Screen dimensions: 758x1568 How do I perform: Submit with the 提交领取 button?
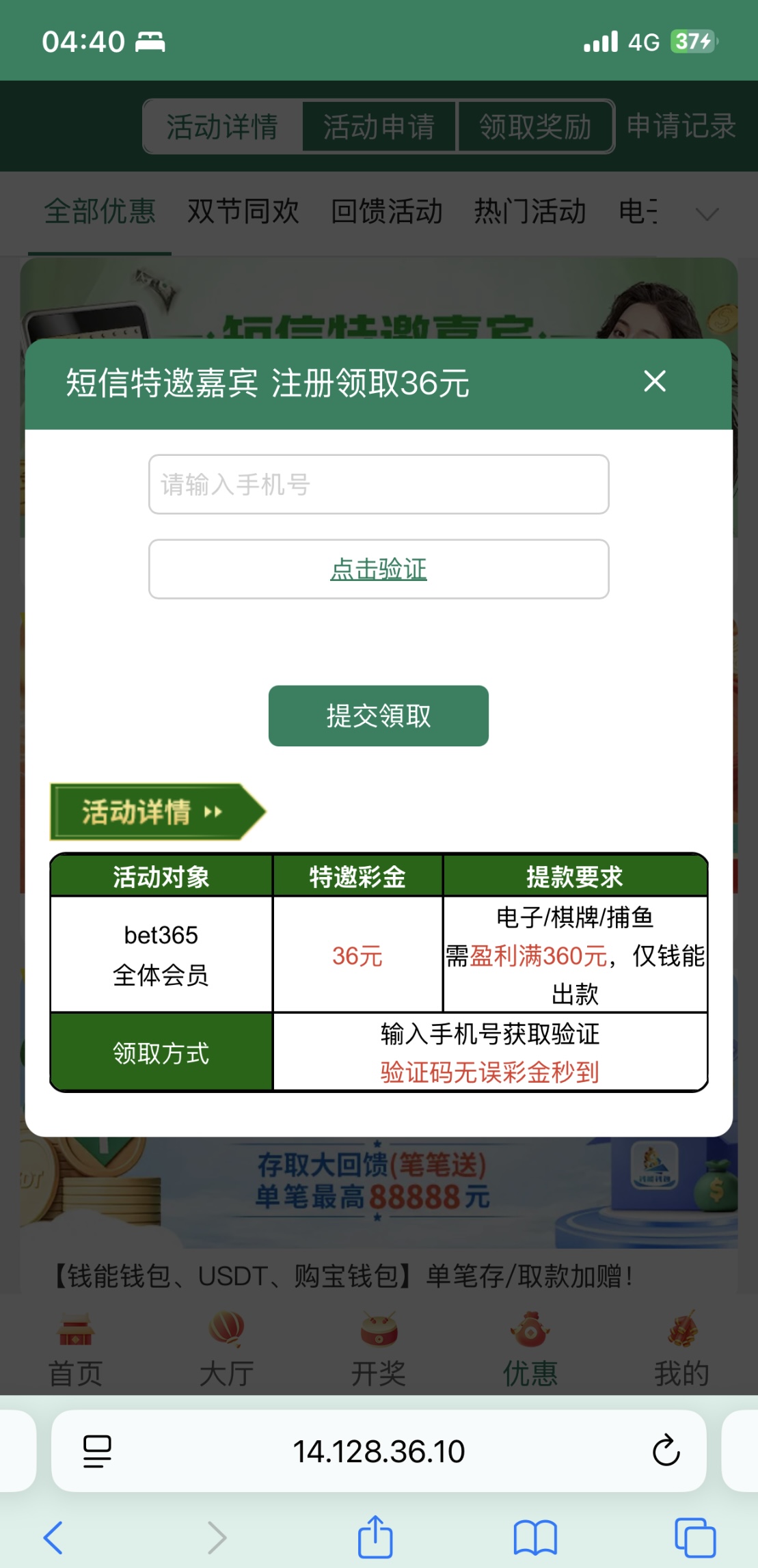[x=379, y=716]
